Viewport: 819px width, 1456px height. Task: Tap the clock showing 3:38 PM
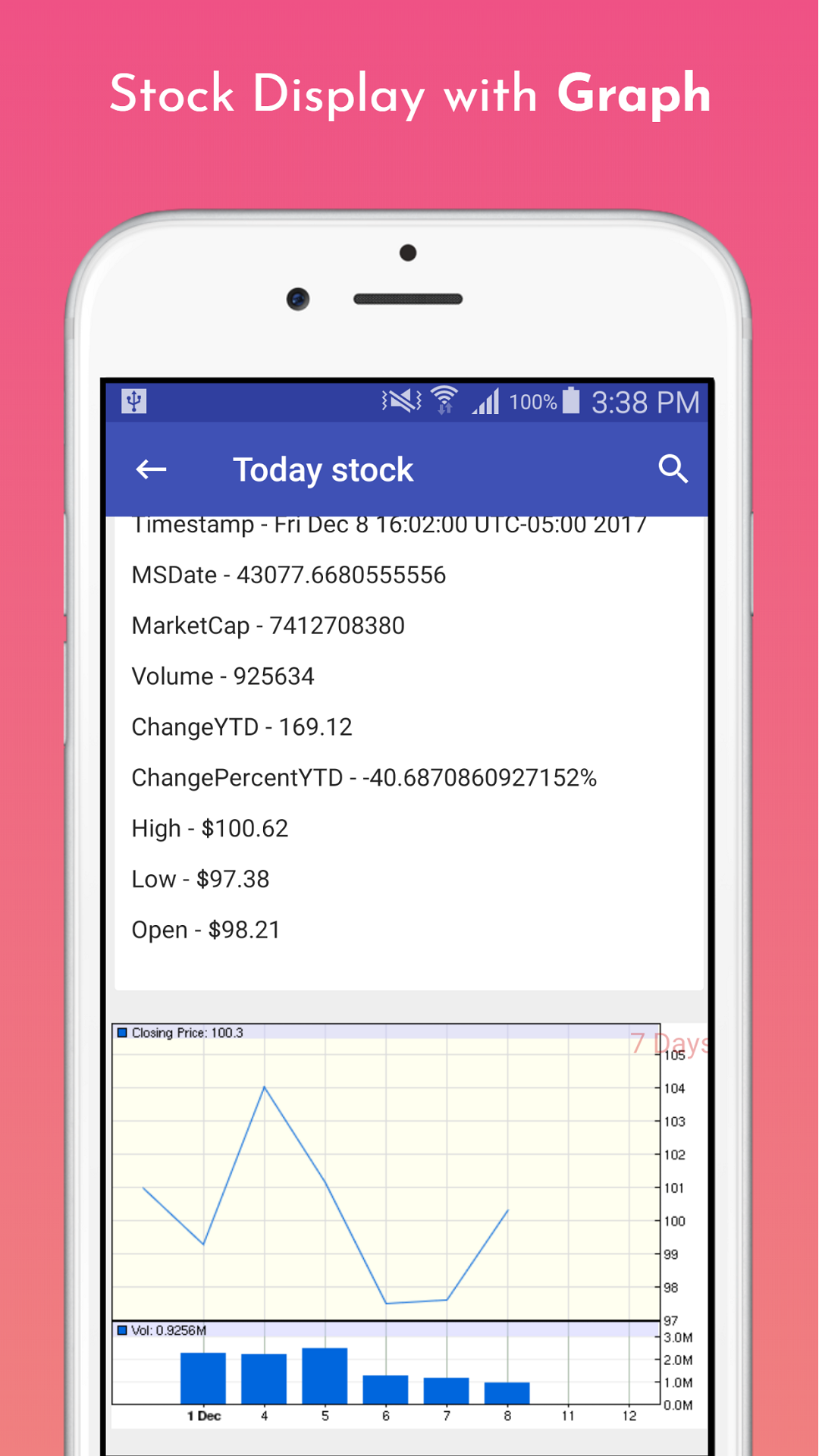pyautogui.click(x=645, y=402)
